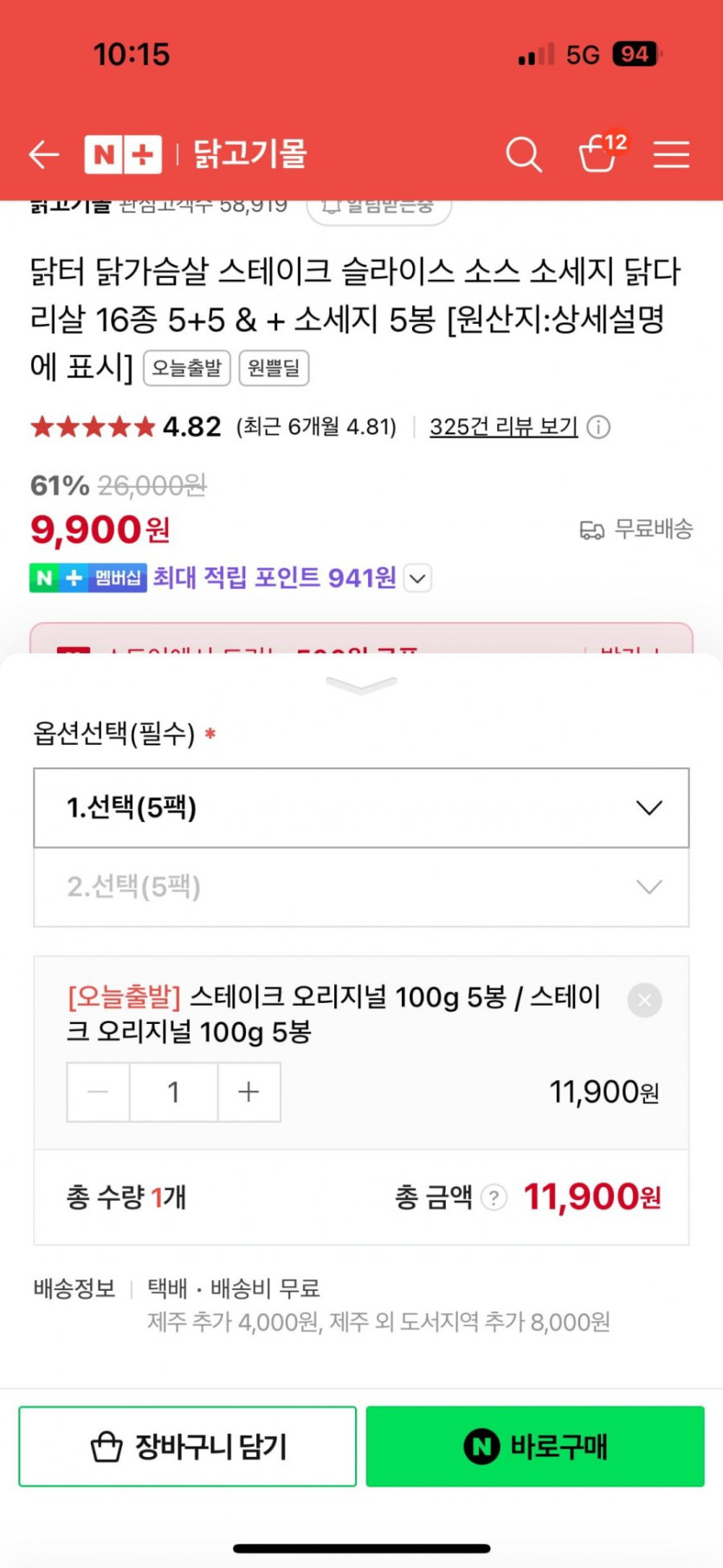
Task: Open the hamburger menu
Action: 671,155
